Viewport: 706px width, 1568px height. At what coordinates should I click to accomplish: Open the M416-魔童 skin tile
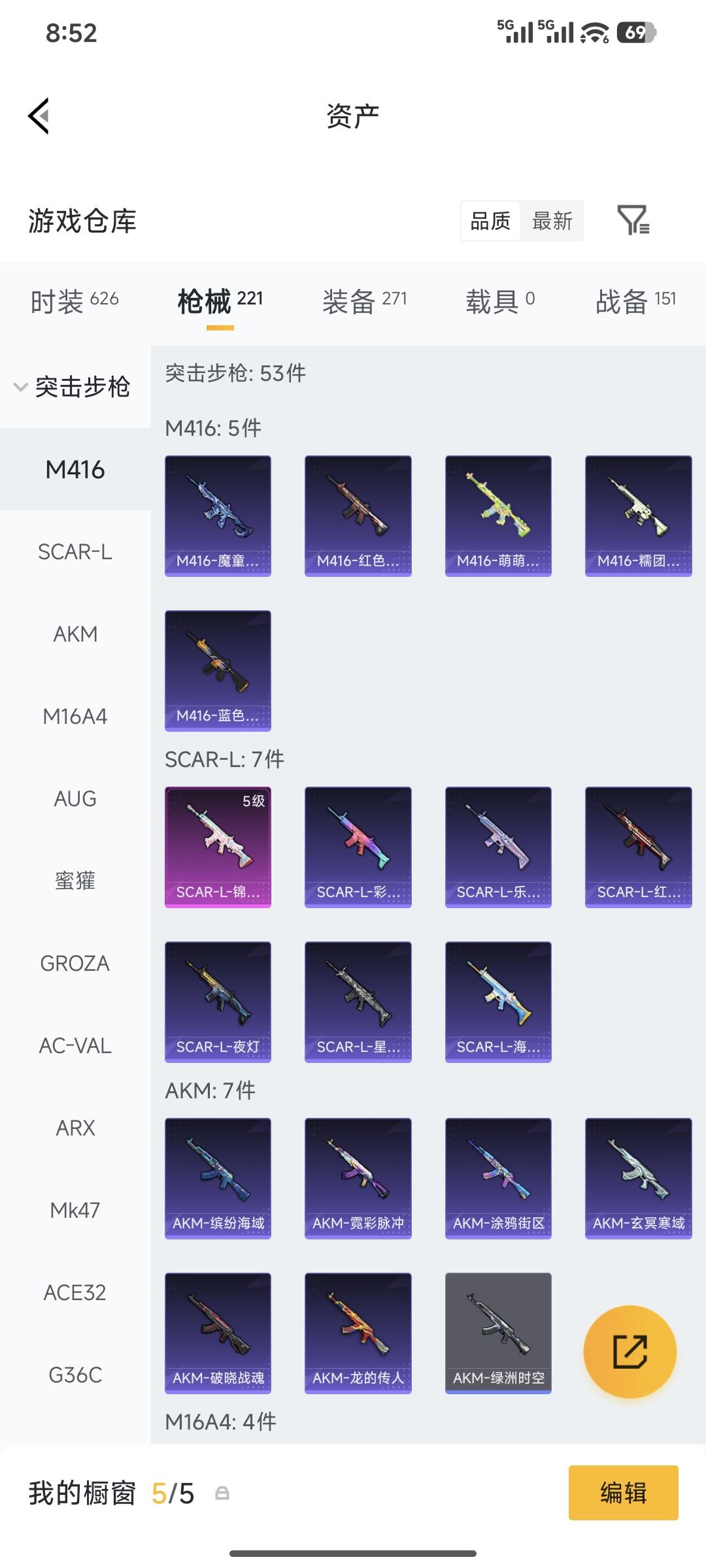[x=218, y=515]
